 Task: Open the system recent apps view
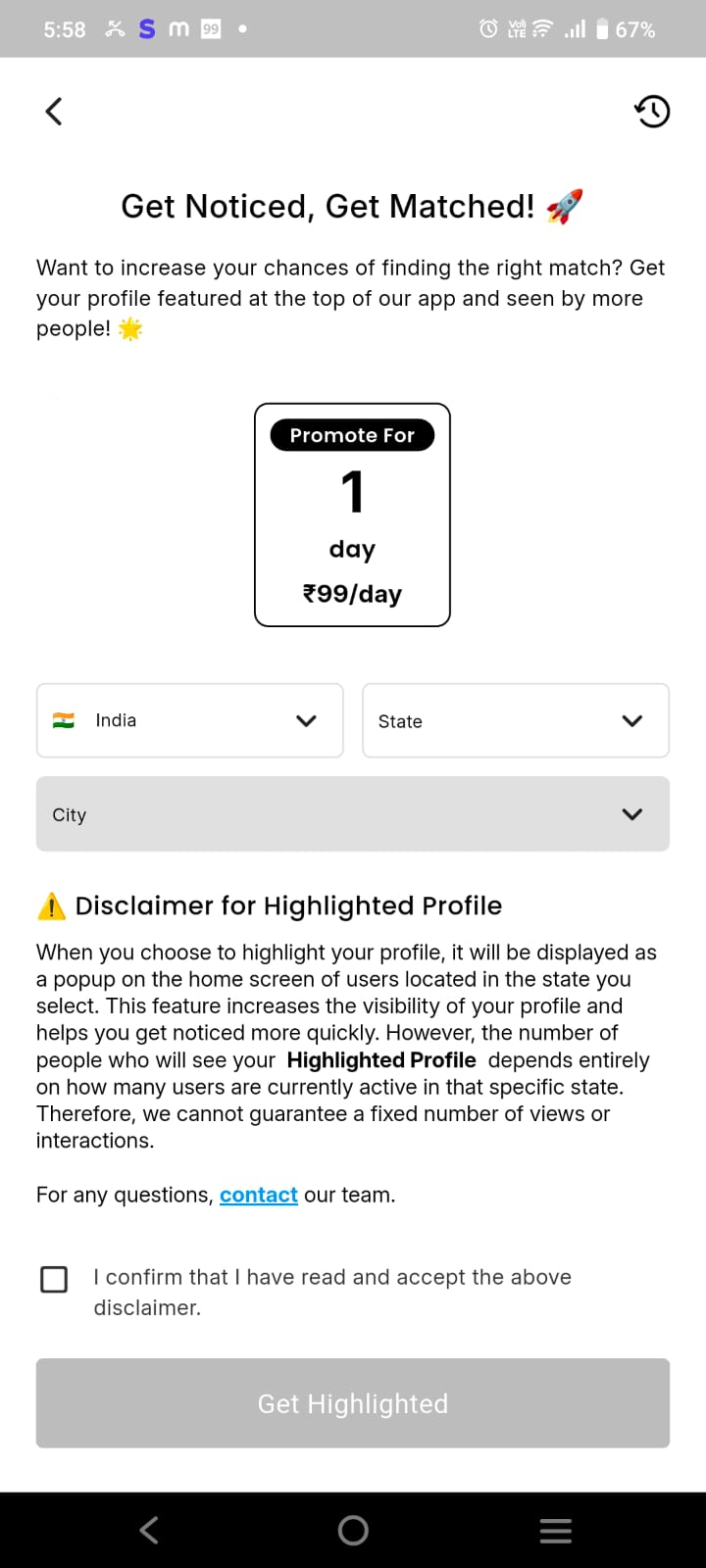click(x=555, y=1530)
